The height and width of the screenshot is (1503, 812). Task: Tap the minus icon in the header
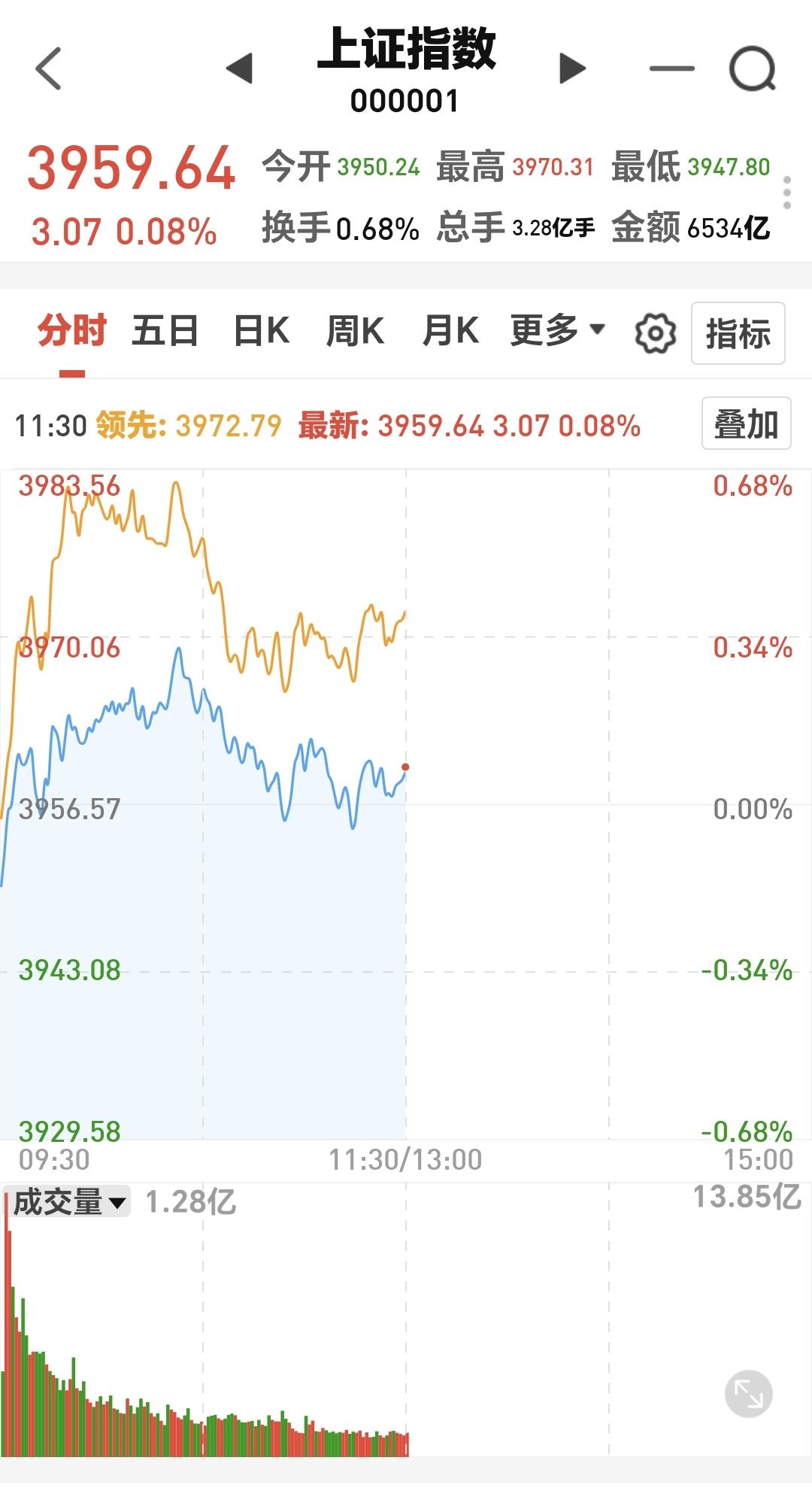click(x=671, y=68)
